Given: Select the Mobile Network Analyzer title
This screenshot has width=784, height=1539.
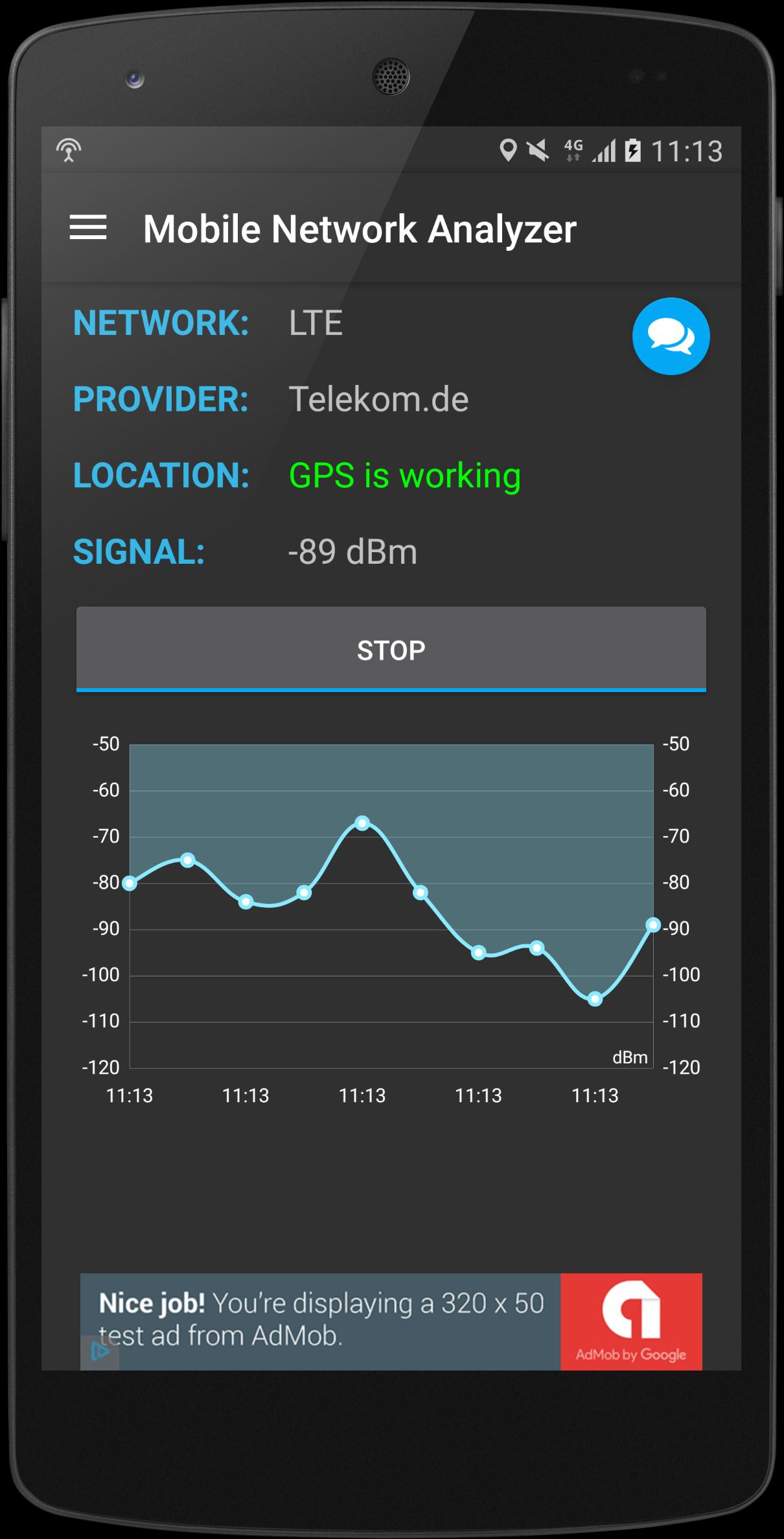Looking at the screenshot, I should (360, 228).
